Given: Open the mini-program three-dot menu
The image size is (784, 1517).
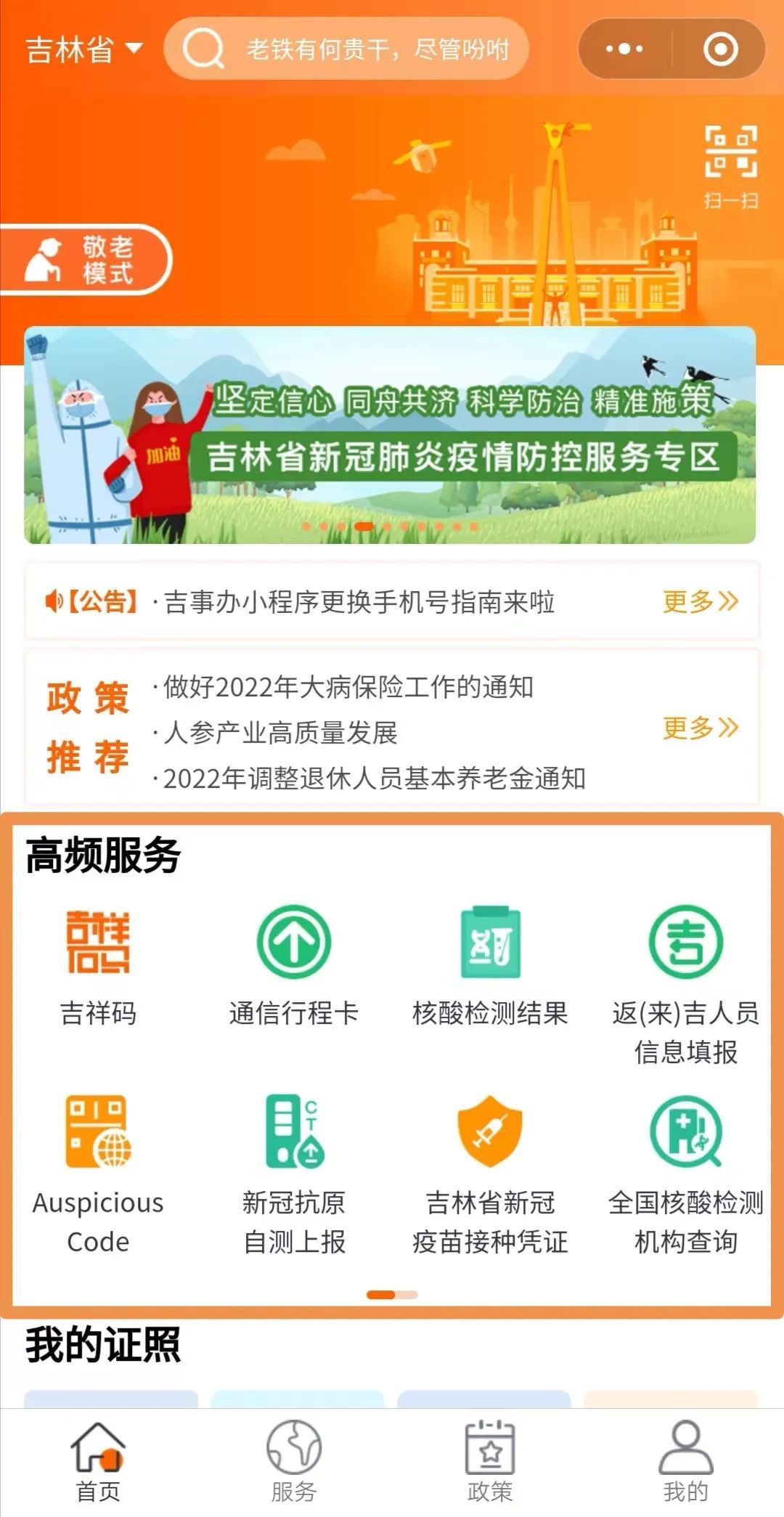Looking at the screenshot, I should (624, 49).
